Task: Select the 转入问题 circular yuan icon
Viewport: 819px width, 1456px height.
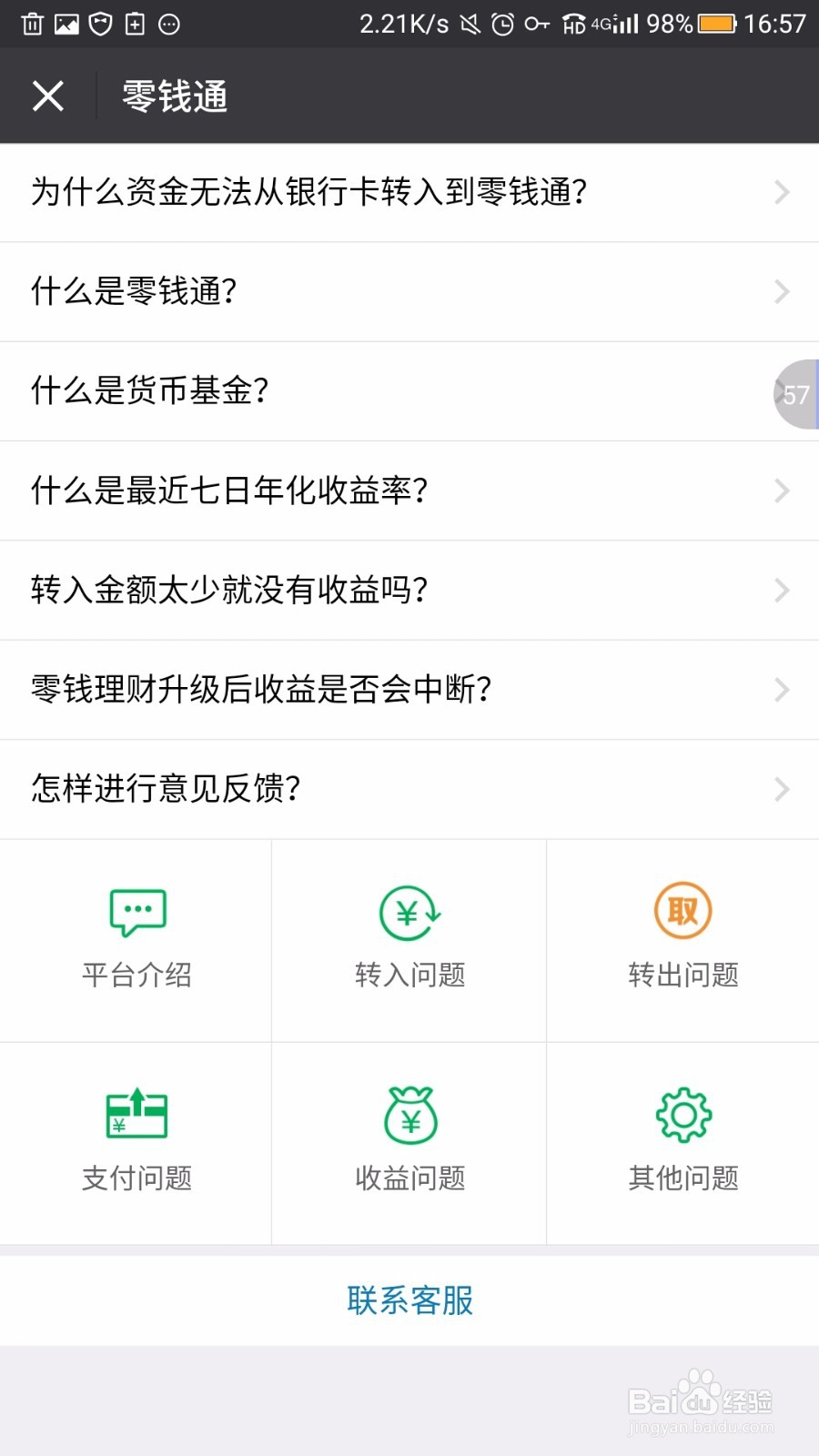Action: (x=409, y=910)
